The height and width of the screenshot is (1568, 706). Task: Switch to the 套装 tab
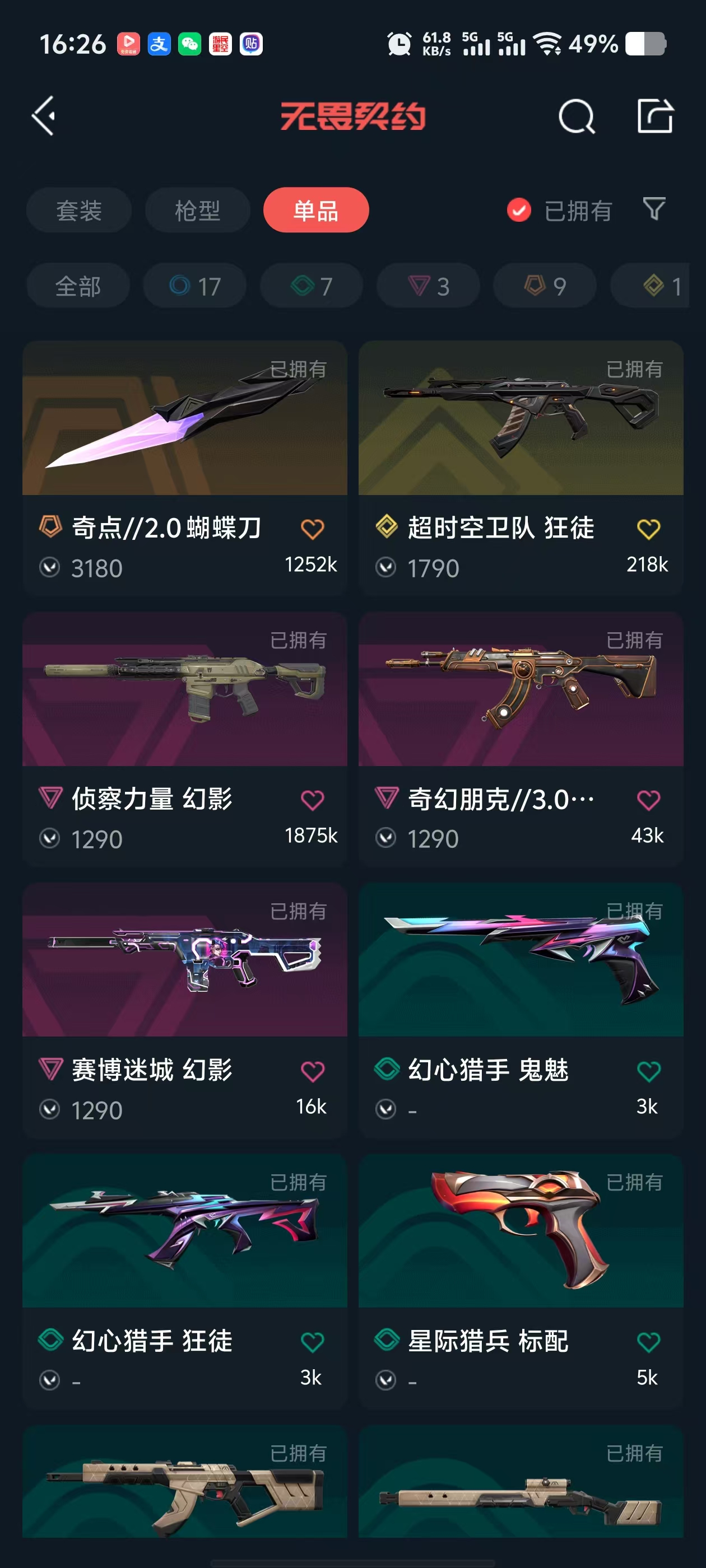pyautogui.click(x=78, y=211)
